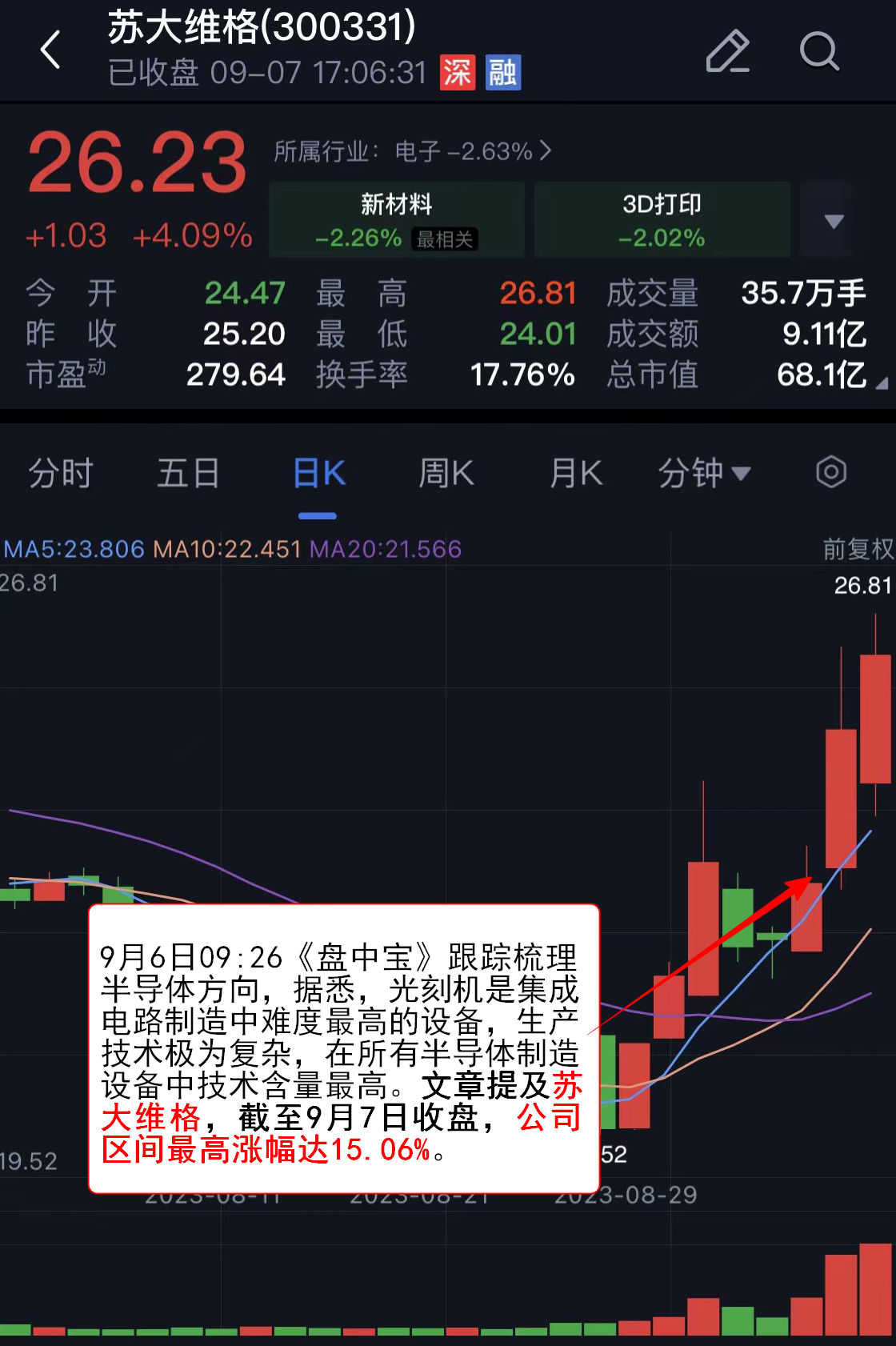896x1346 pixels.
Task: Go back from the 苏大维格 stock page
Action: (x=51, y=50)
